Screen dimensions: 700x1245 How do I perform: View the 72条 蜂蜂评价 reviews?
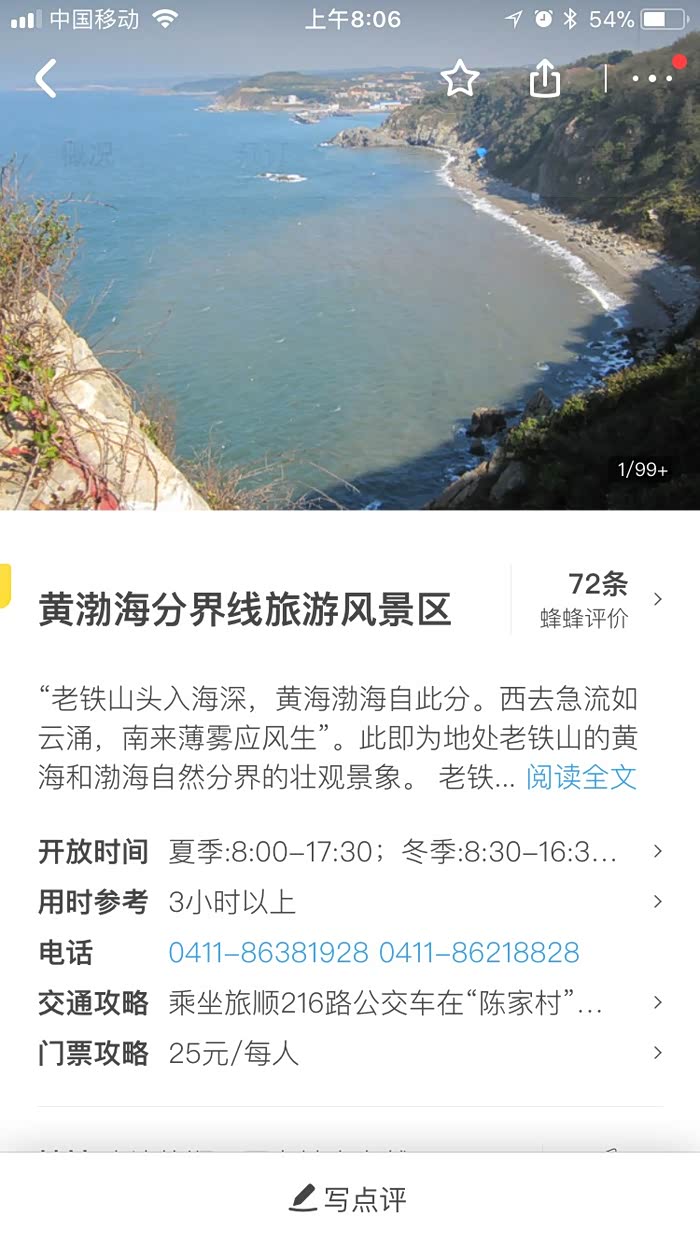coord(600,600)
